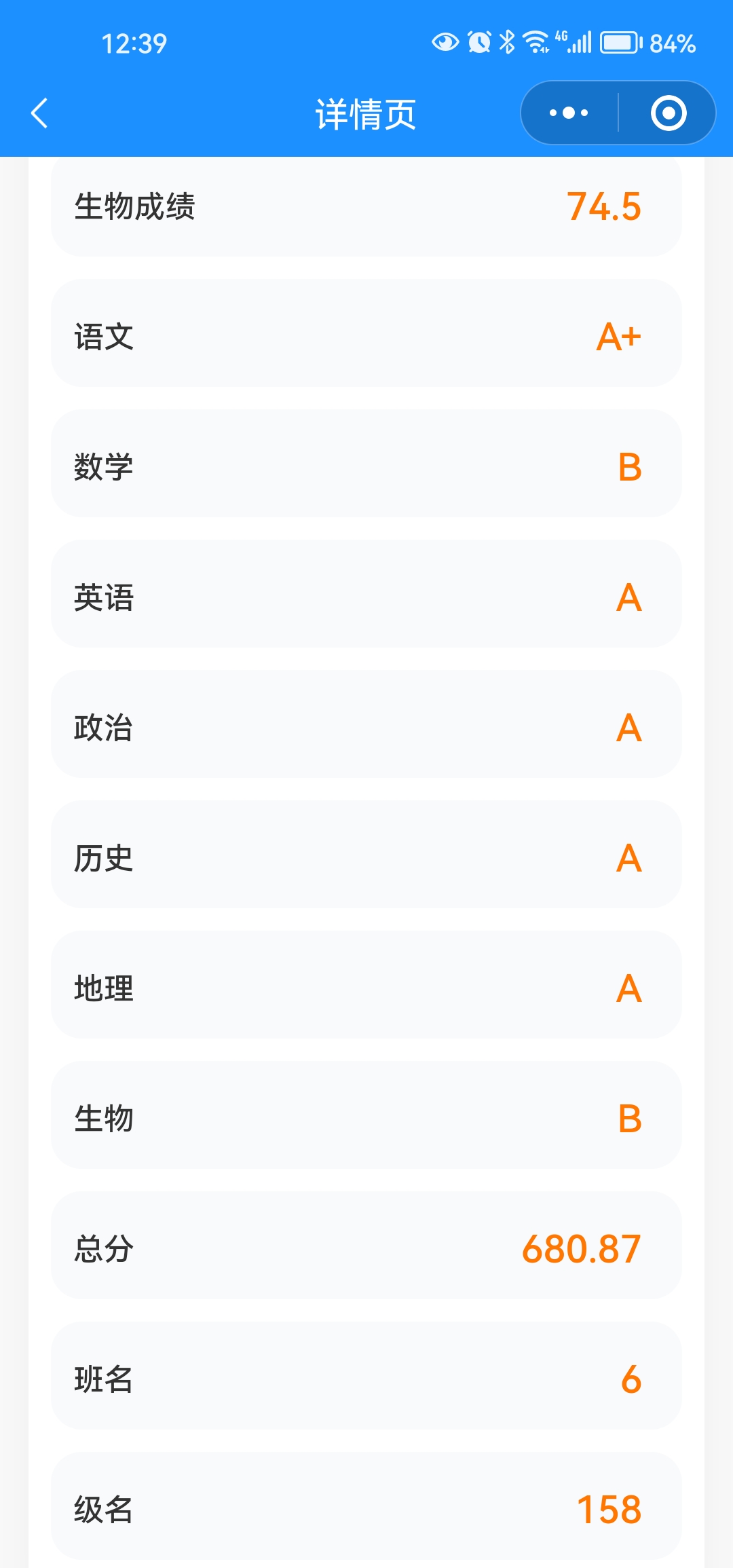
Task: Tap the back arrow to leave 详情页
Action: (39, 113)
